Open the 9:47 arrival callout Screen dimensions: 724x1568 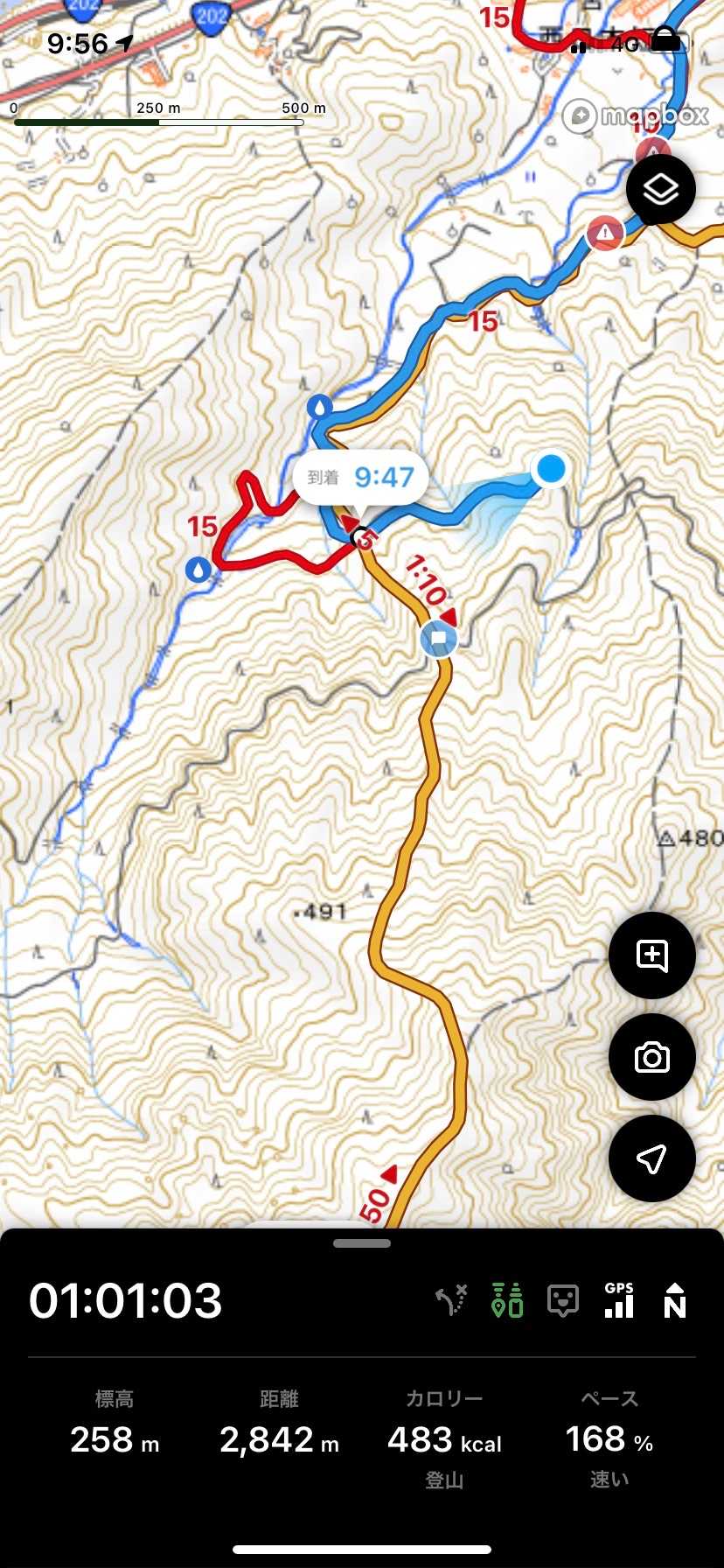pyautogui.click(x=361, y=478)
